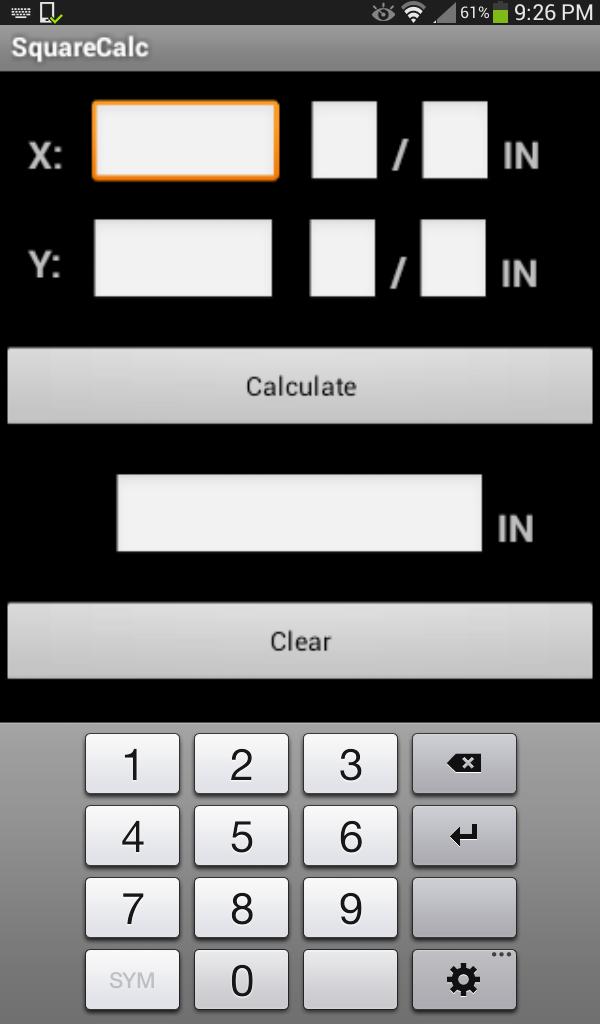Open keyboard settings gear
The height and width of the screenshot is (1024, 600).
(x=464, y=980)
